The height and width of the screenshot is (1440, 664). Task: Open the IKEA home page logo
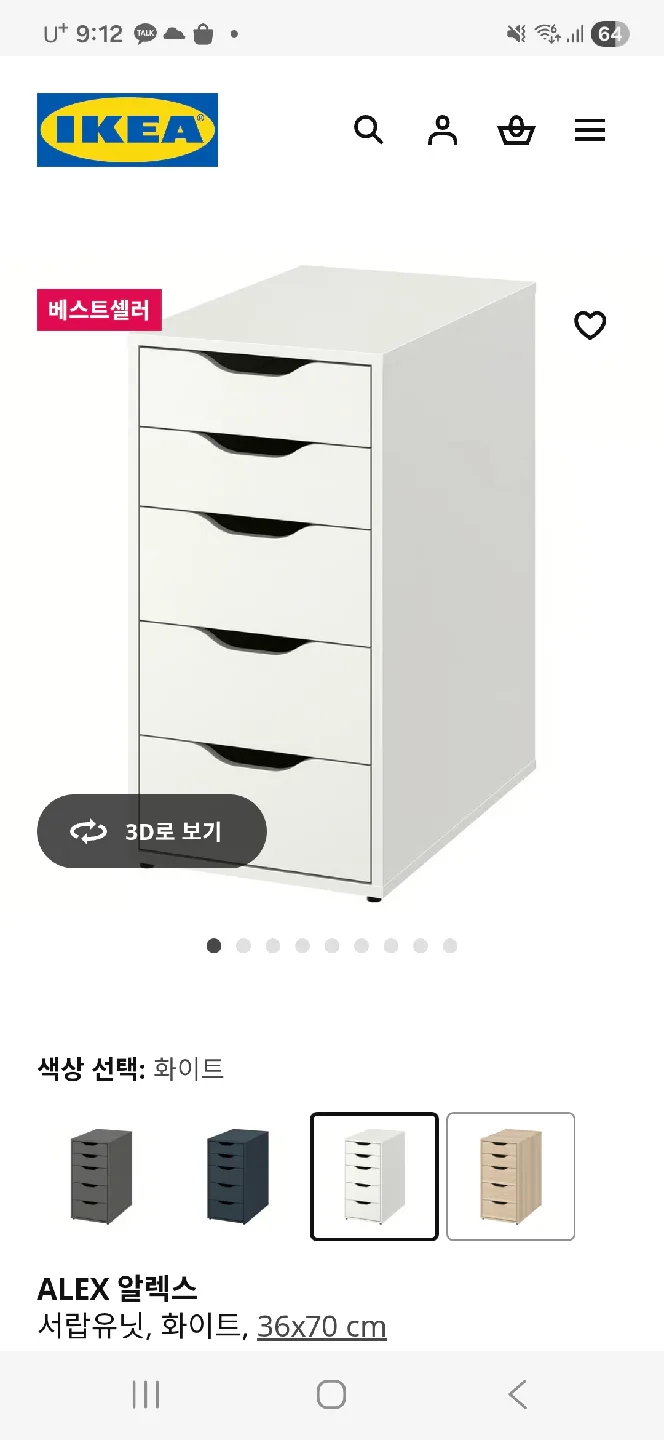click(x=127, y=130)
